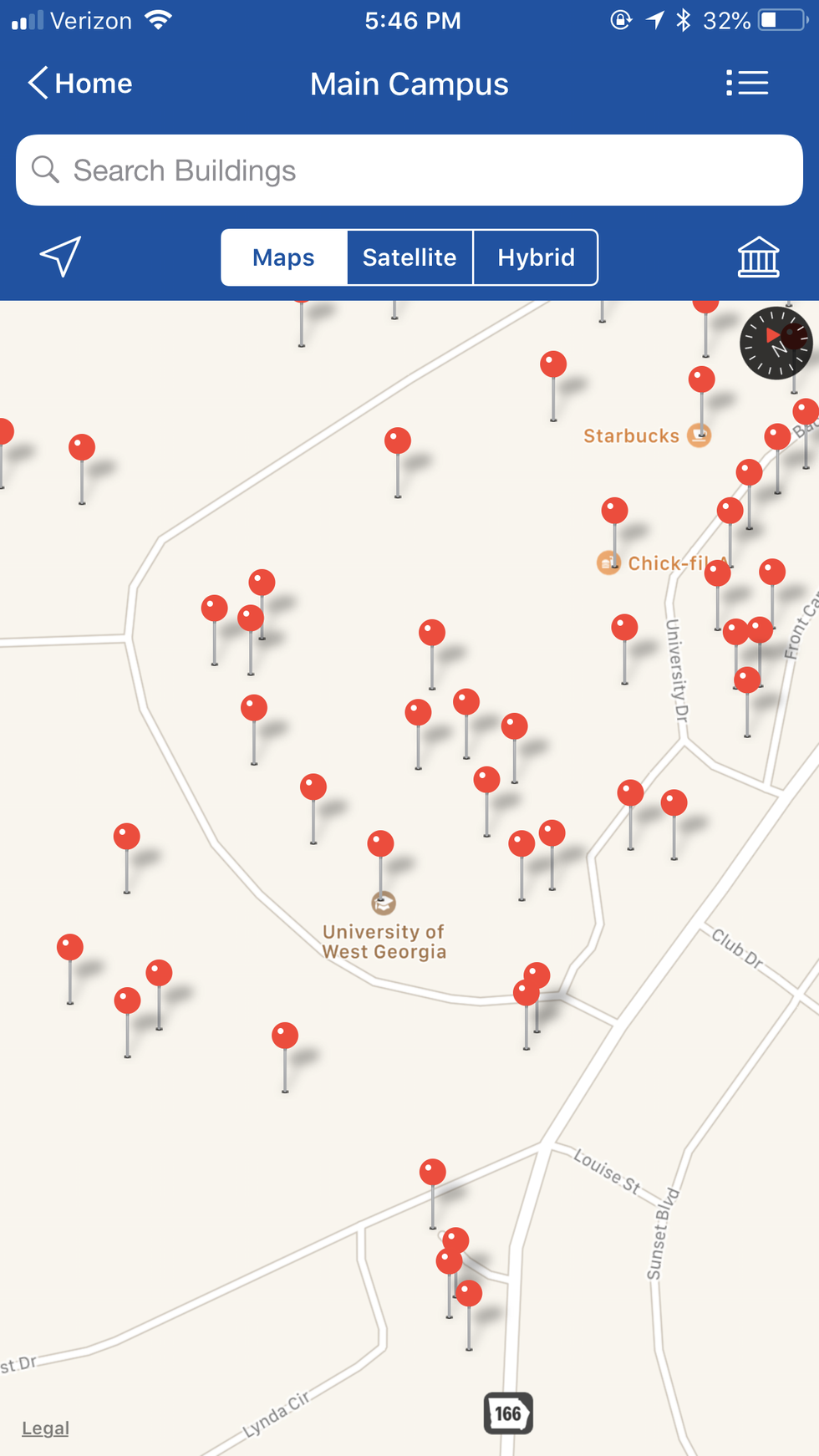The width and height of the screenshot is (819, 1456).
Task: Open the campus buildings icon
Action: pyautogui.click(x=758, y=257)
